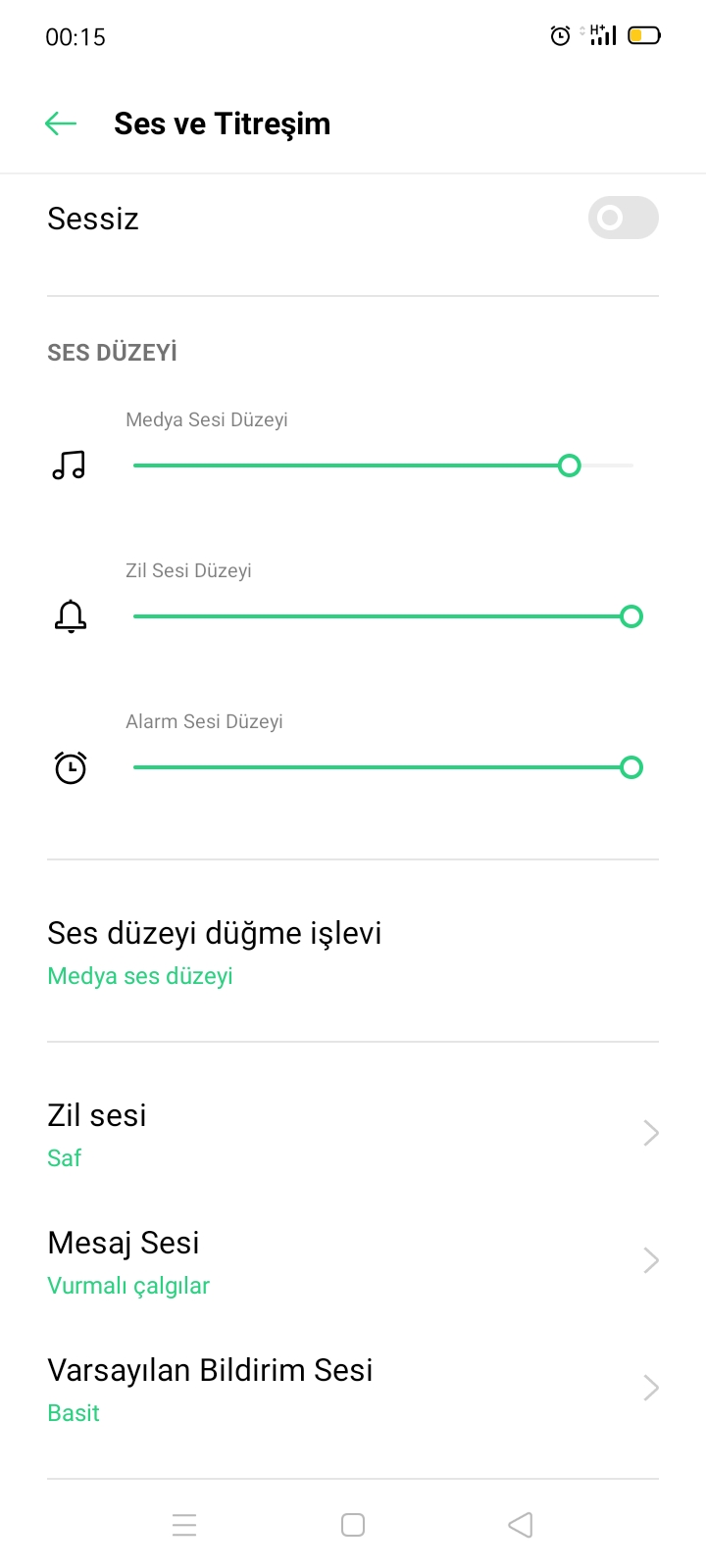This screenshot has width=706, height=1568.
Task: Open recent apps from navigation bar
Action: 184,1525
